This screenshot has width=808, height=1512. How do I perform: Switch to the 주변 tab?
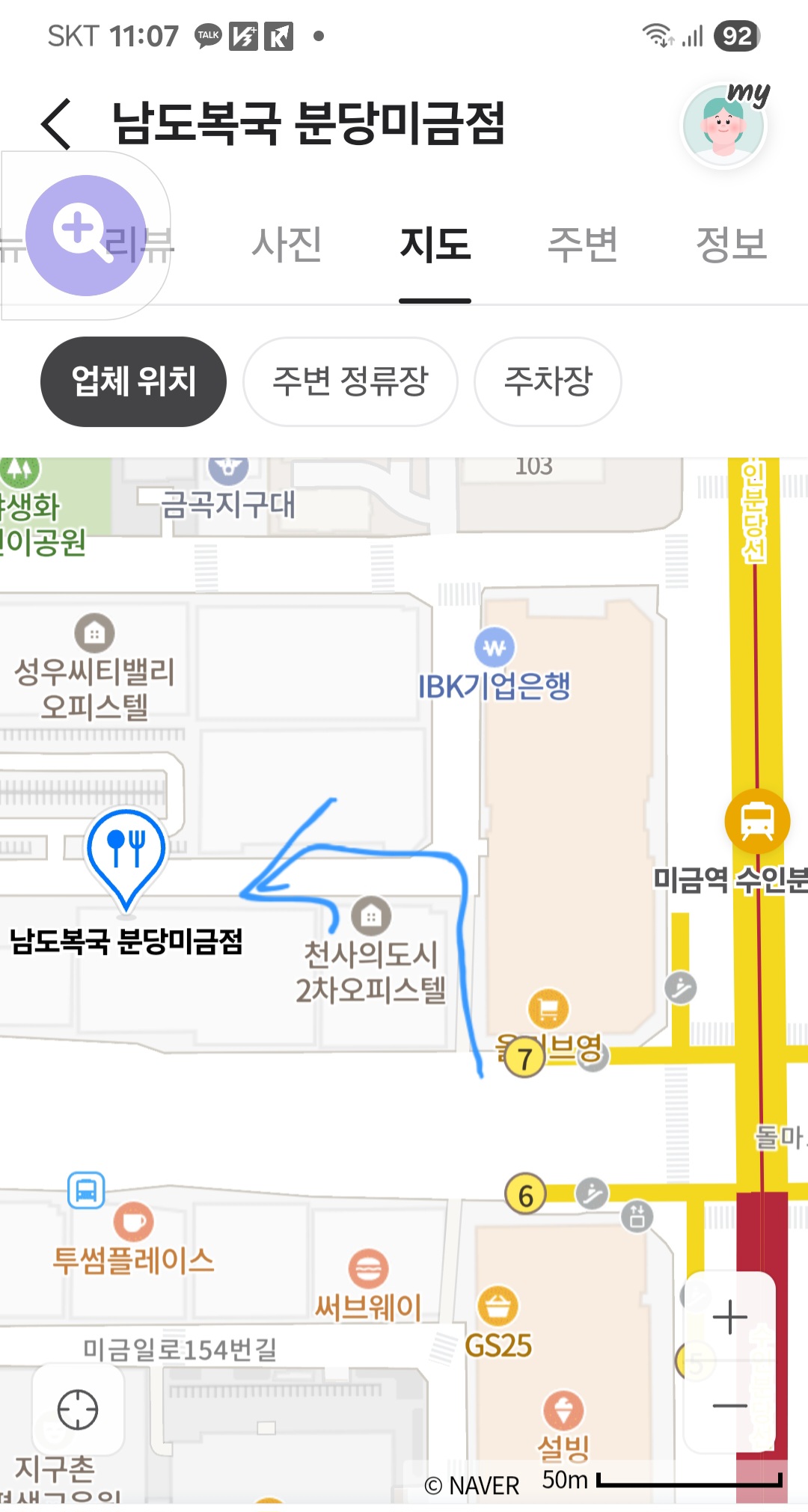(x=583, y=245)
